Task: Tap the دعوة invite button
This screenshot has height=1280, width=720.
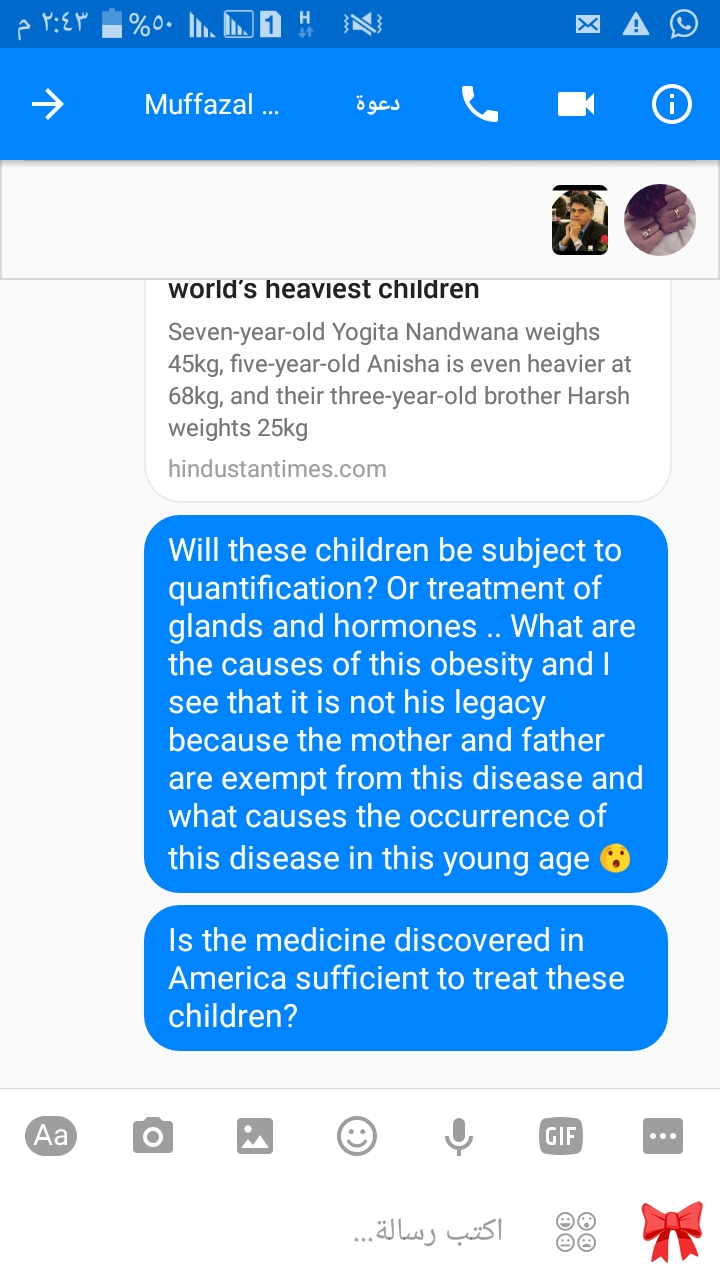Action: tap(378, 104)
